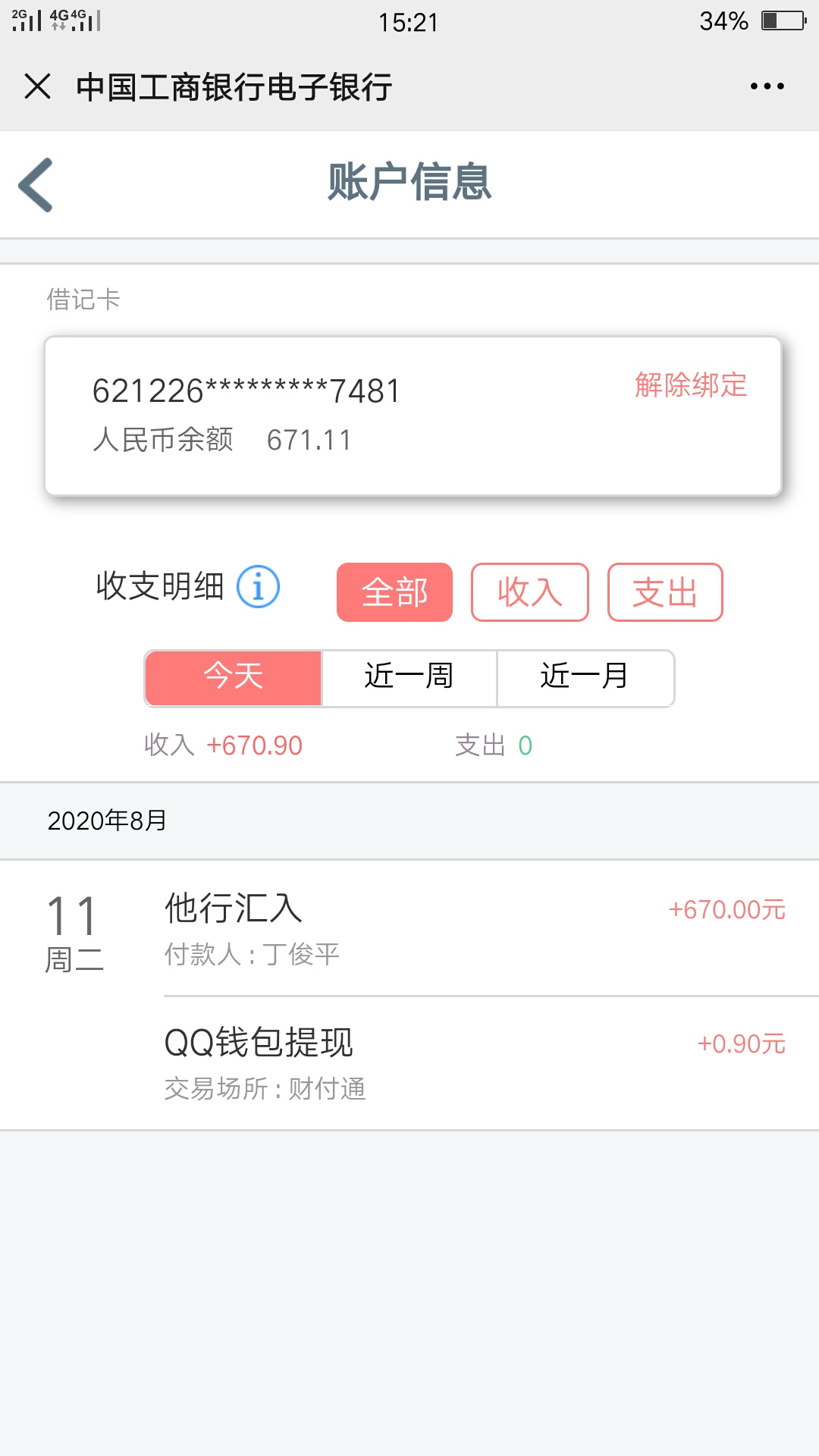This screenshot has width=819, height=1456.
Task: Filter by 收入 only
Action: click(529, 592)
